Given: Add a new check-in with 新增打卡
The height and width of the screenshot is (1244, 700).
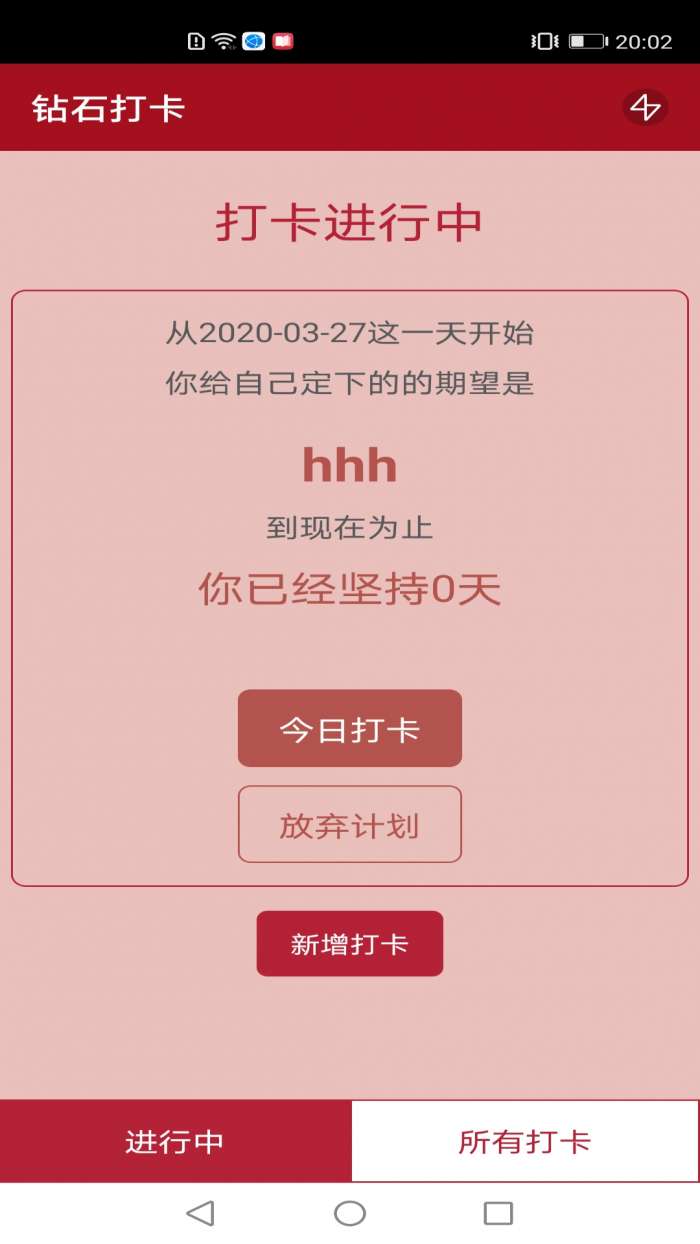Looking at the screenshot, I should 350,943.
